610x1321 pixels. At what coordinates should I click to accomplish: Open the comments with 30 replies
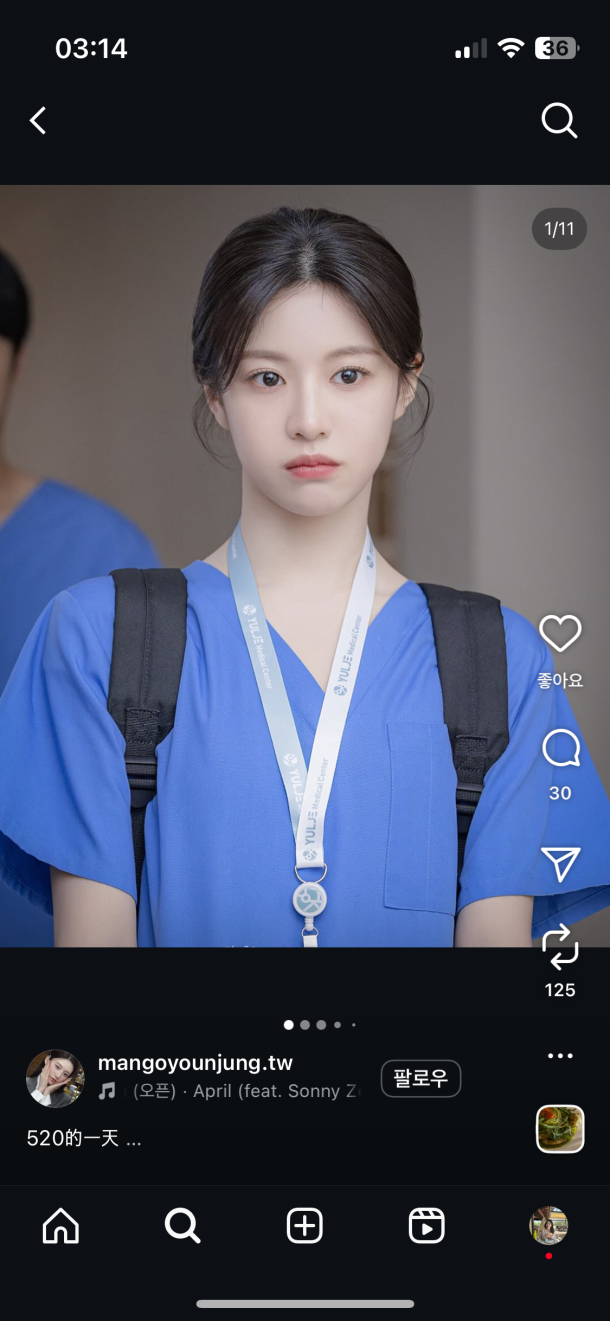pos(560,748)
